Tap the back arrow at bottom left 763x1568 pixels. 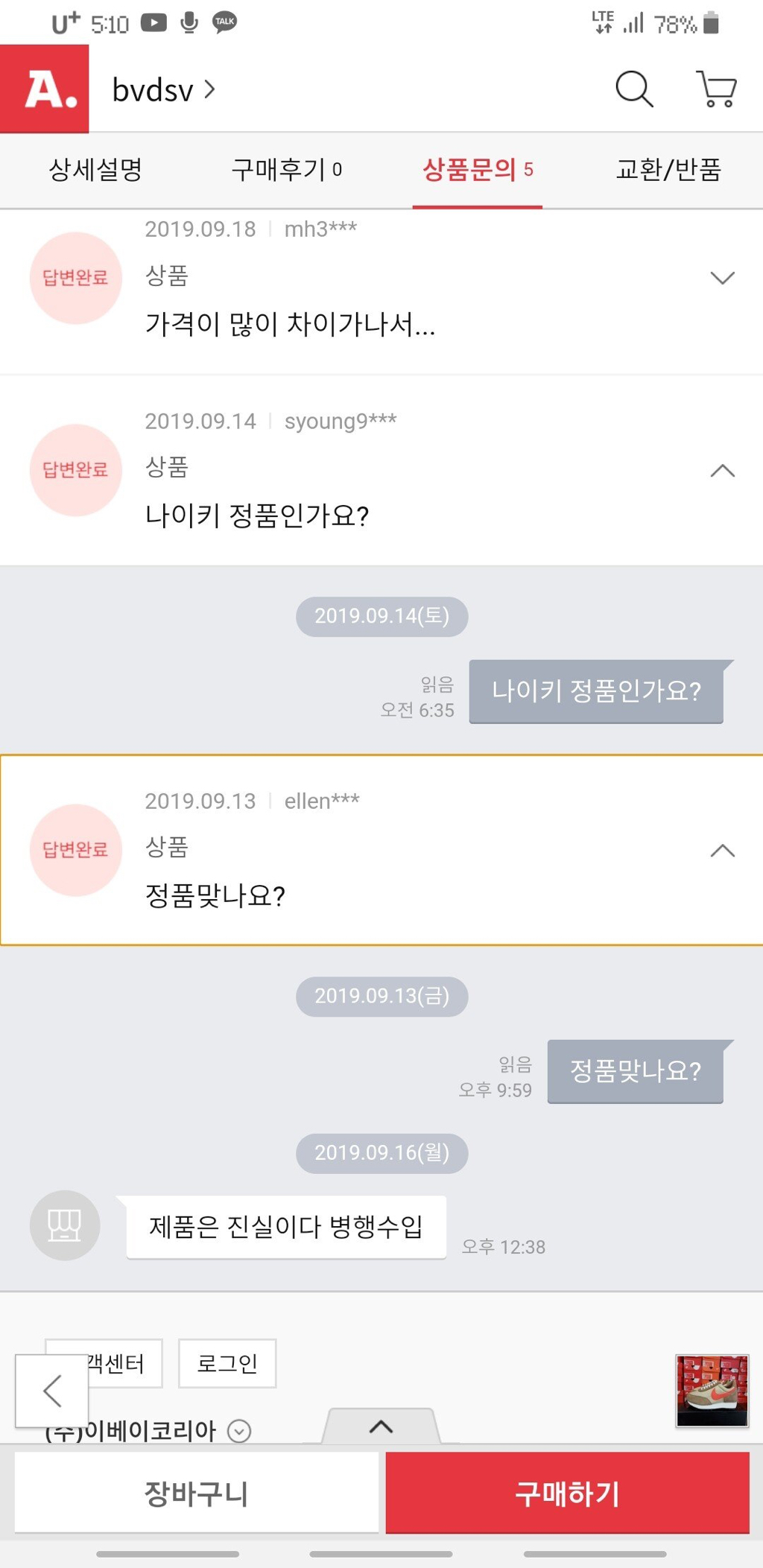tap(51, 1390)
